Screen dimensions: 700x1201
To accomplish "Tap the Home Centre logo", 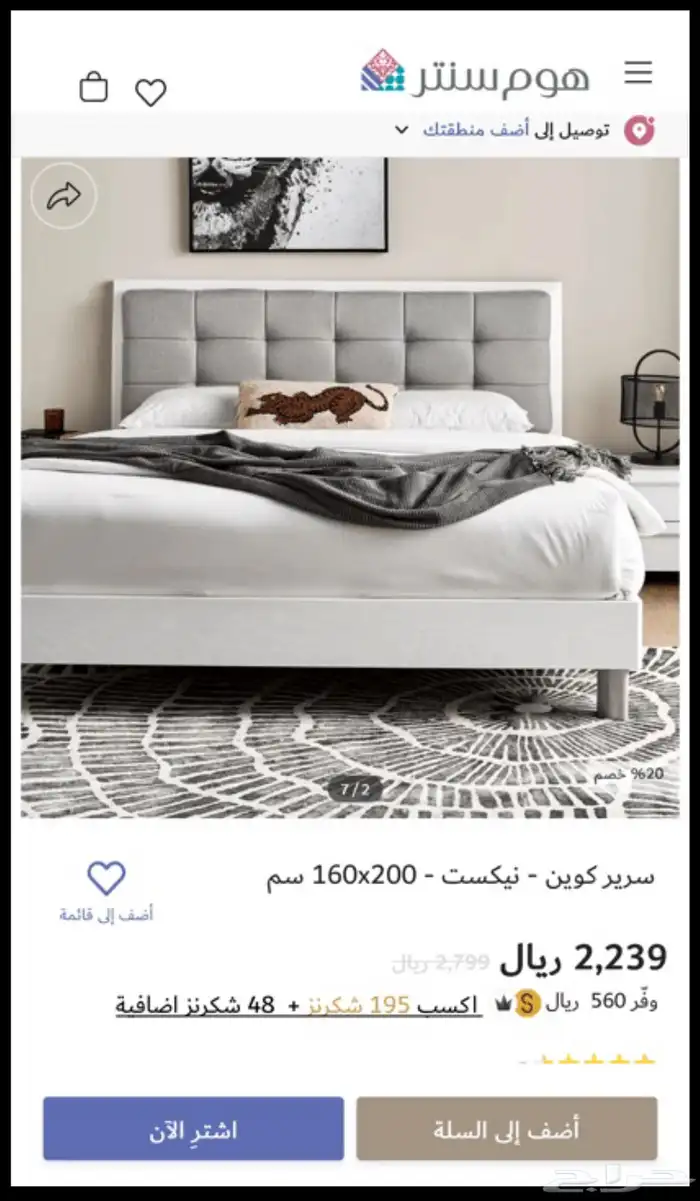I will point(474,74).
